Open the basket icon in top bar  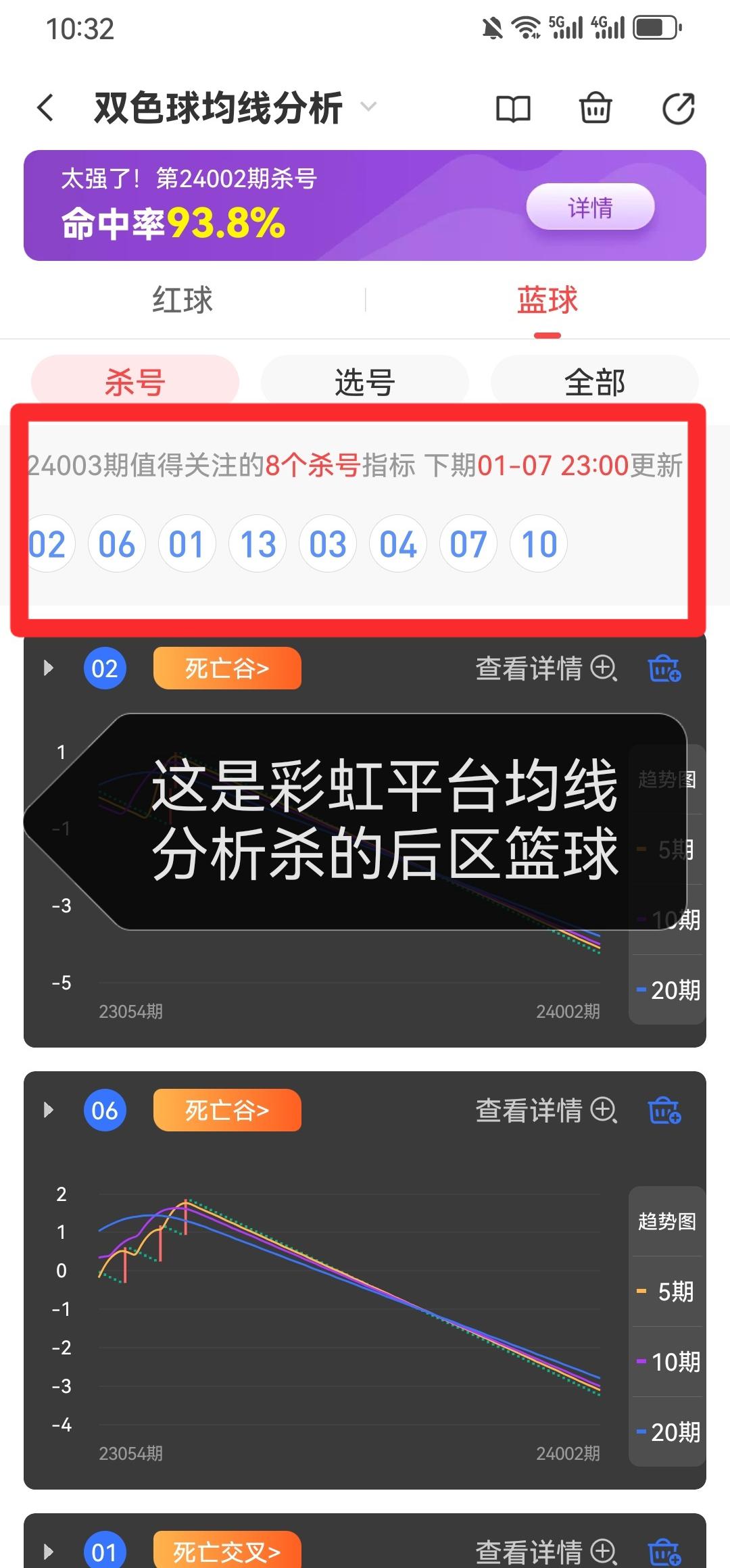coord(595,109)
